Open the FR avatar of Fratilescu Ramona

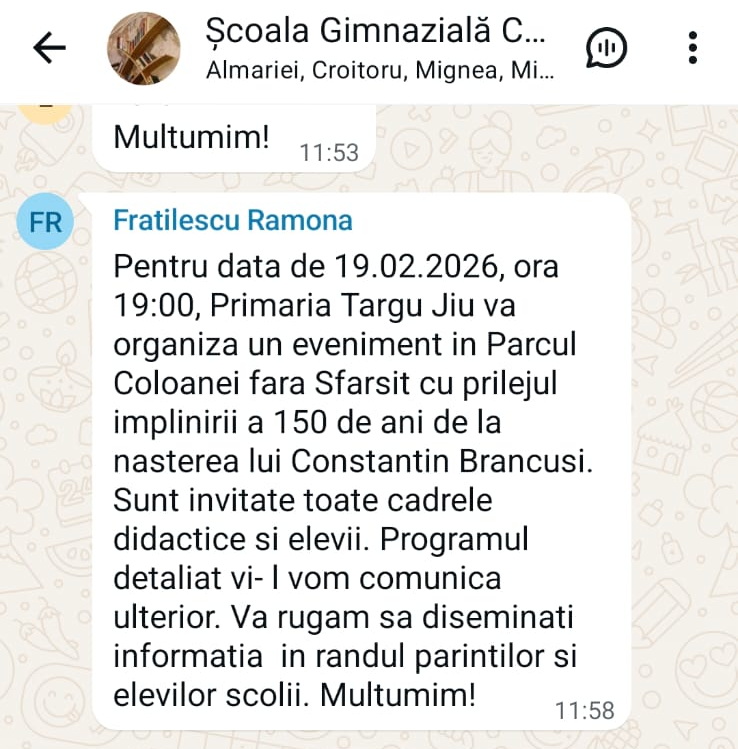[x=45, y=221]
